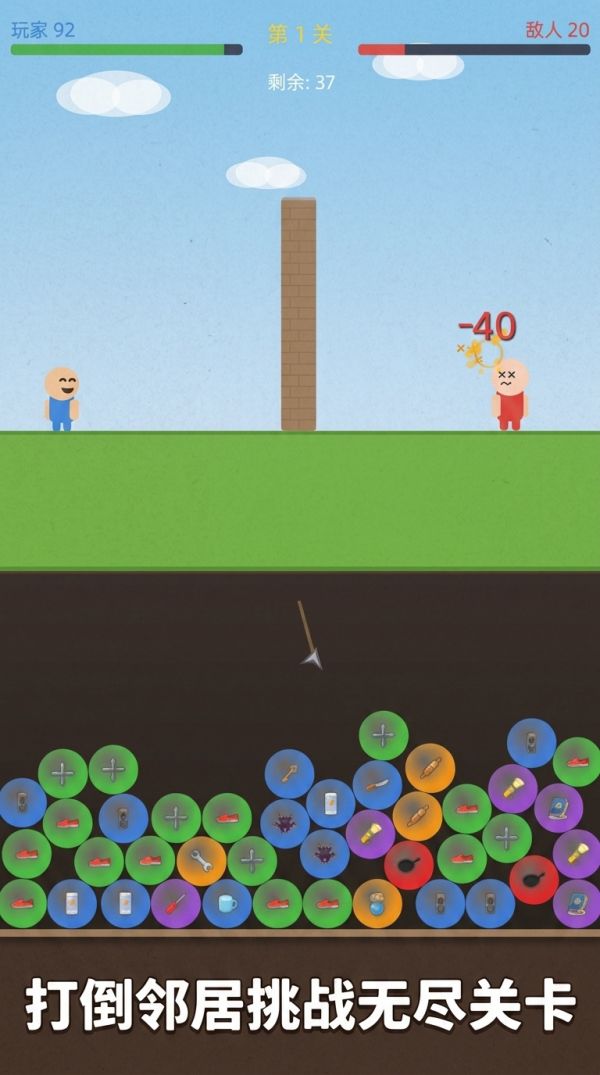Pick the blue shovel ball
Viewport: 600px width, 1075px height.
click(289, 774)
